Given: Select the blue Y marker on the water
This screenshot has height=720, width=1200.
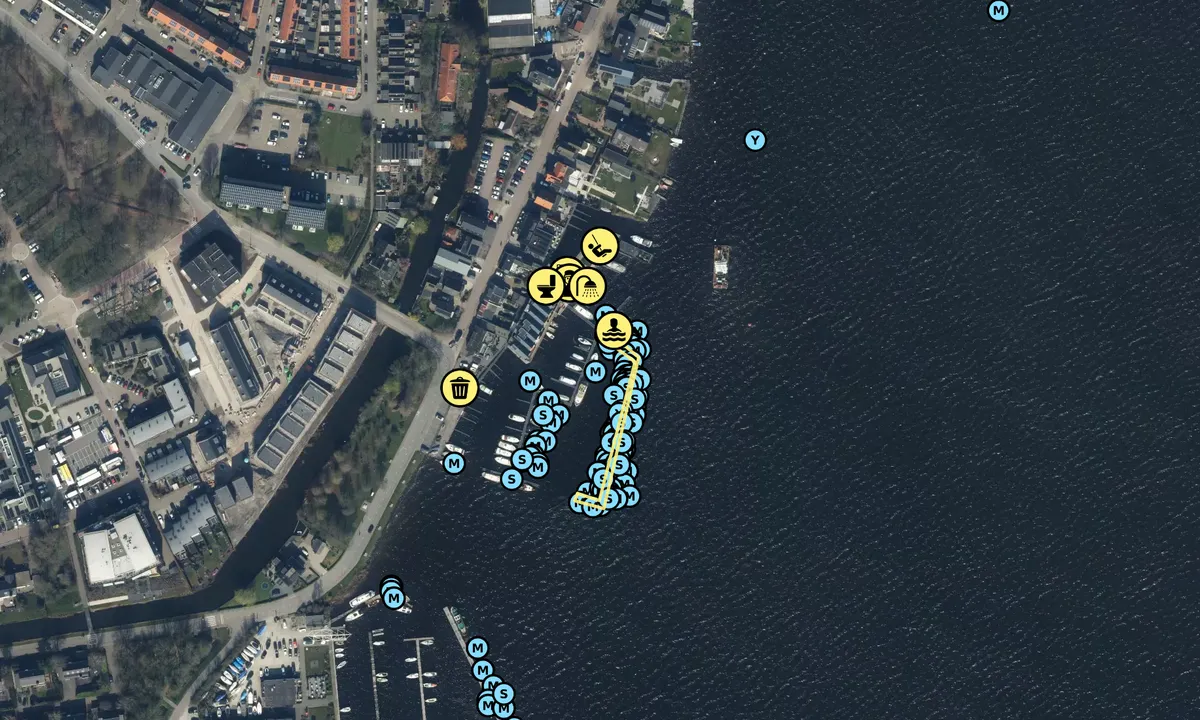Looking at the screenshot, I should pos(755,140).
